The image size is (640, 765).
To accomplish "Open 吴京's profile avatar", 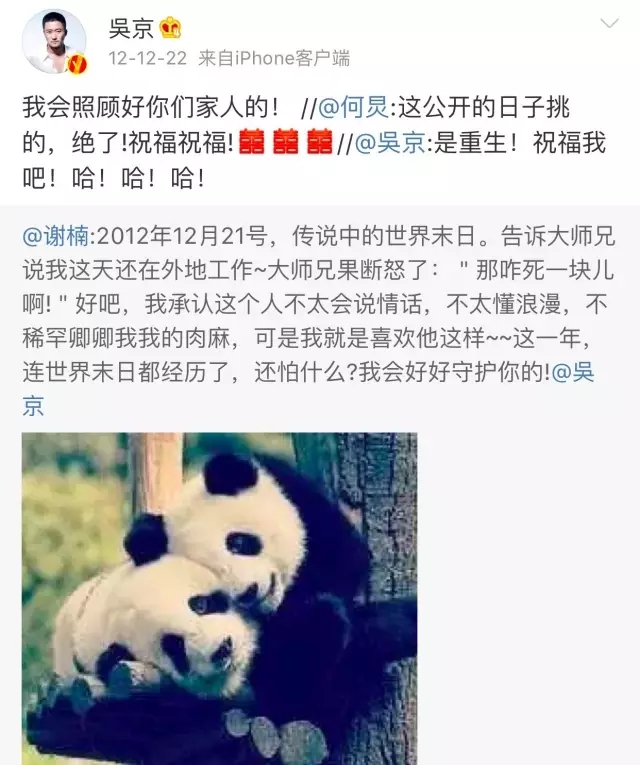I will pos(54,41).
